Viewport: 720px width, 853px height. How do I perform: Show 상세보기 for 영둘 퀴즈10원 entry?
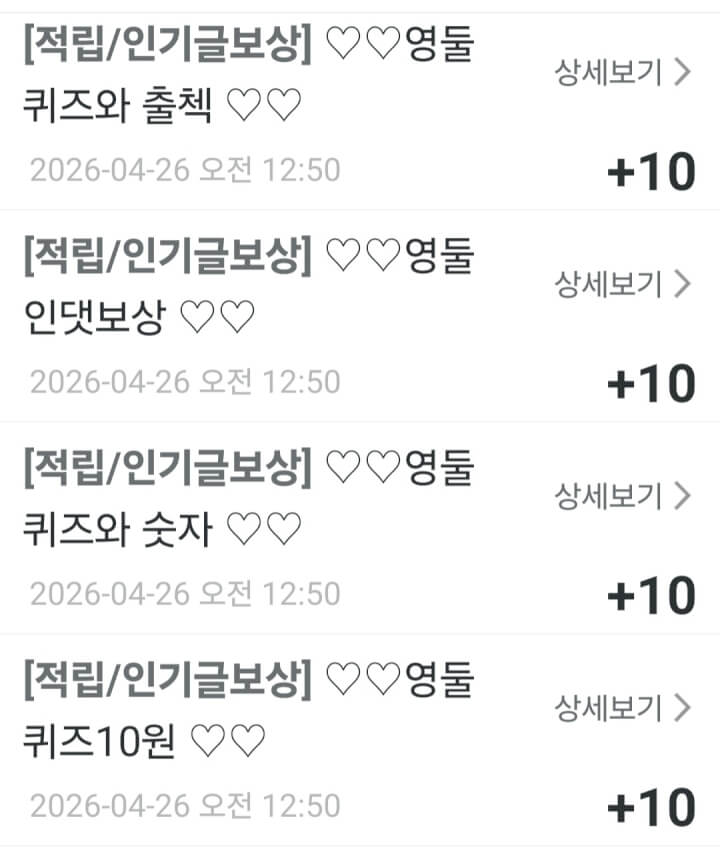[x=622, y=709]
